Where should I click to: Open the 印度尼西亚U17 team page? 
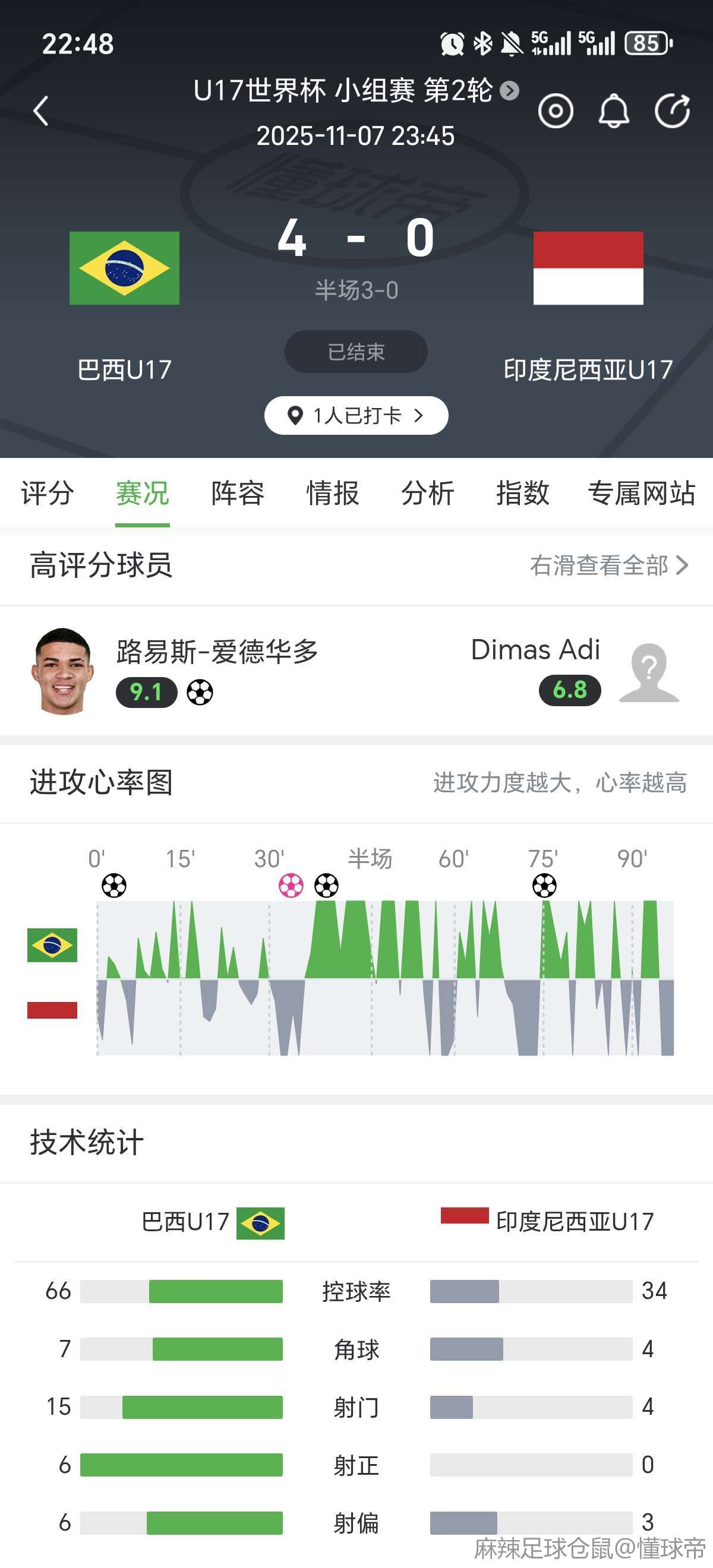pos(588,268)
